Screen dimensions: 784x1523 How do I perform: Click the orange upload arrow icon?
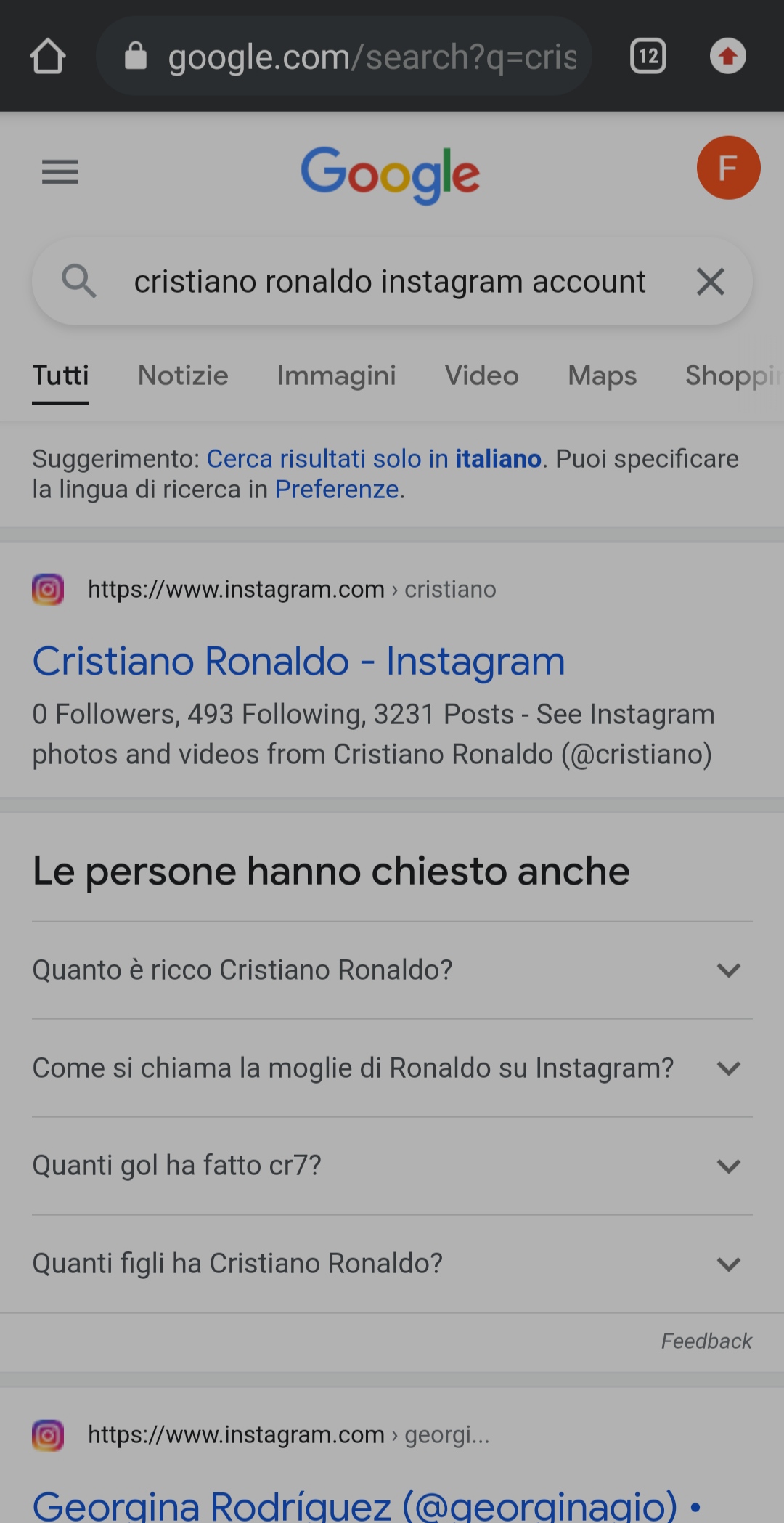click(728, 55)
